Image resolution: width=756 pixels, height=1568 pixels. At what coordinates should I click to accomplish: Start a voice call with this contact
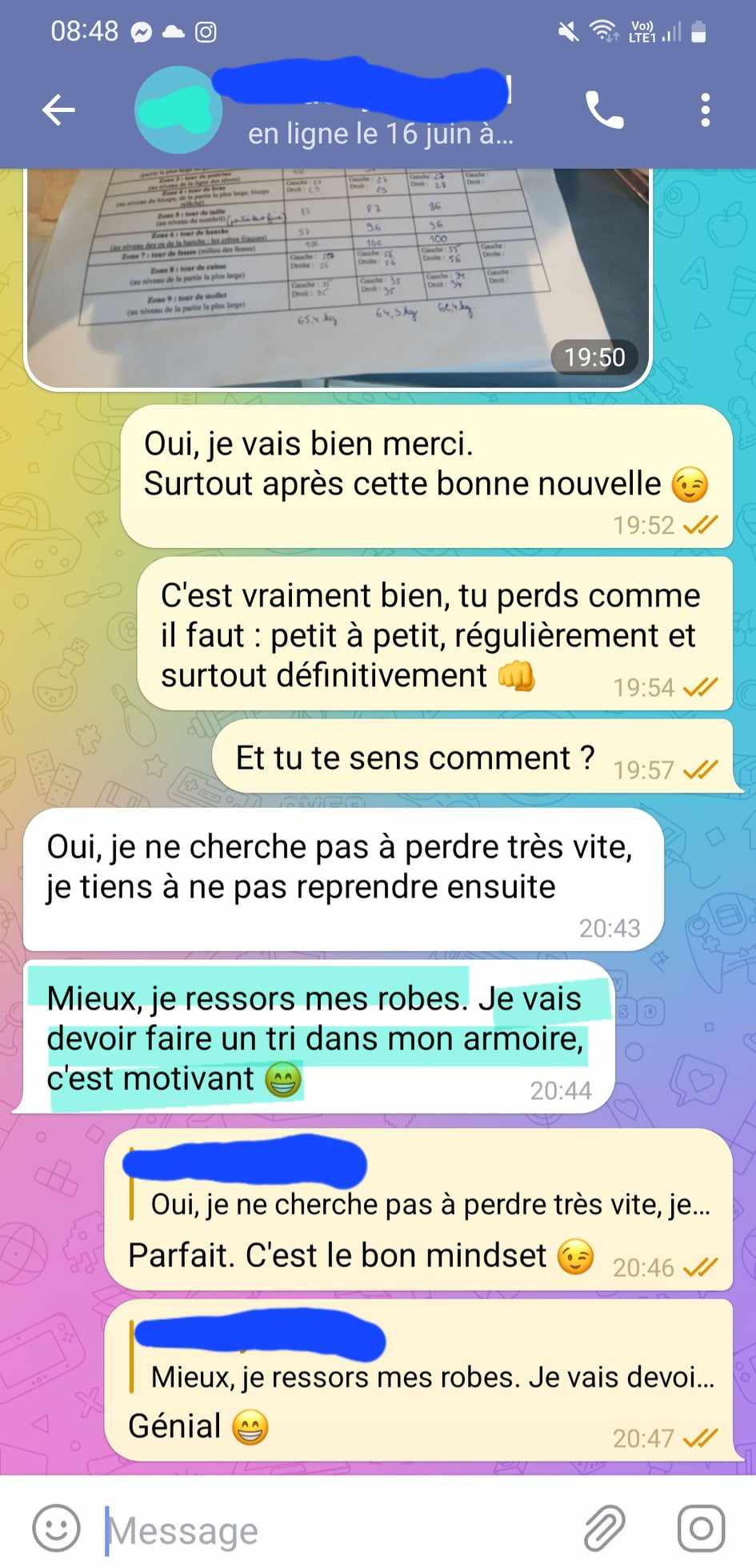click(x=604, y=110)
